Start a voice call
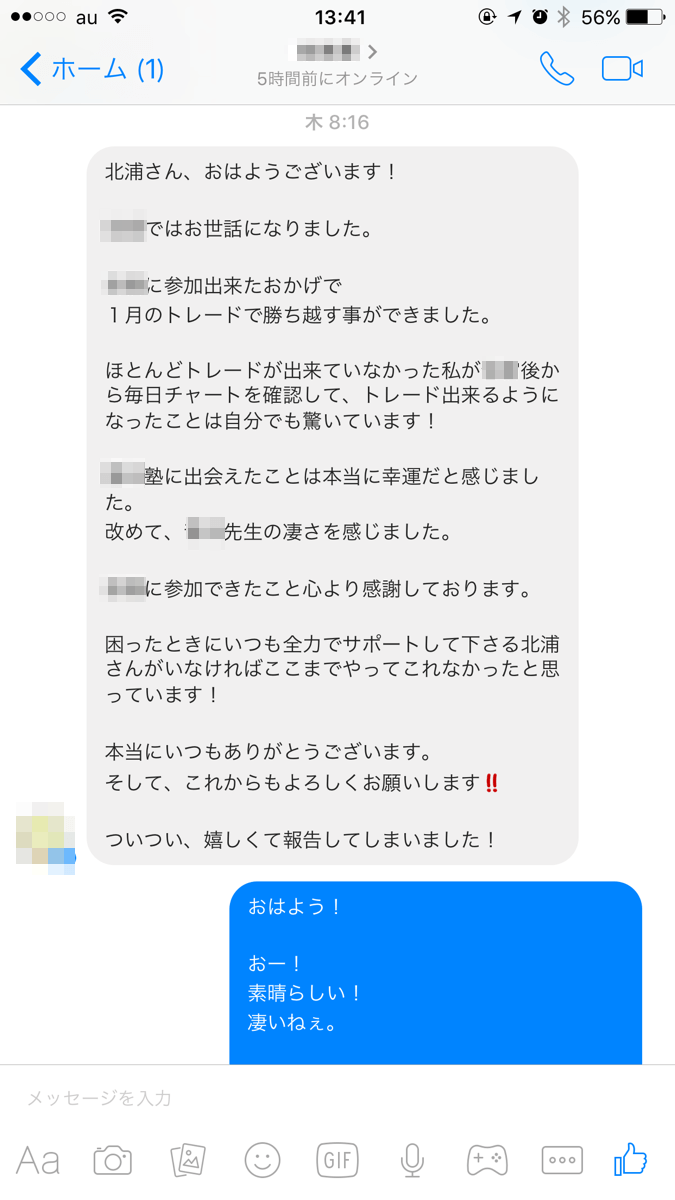The image size is (675, 1200). coord(556,68)
